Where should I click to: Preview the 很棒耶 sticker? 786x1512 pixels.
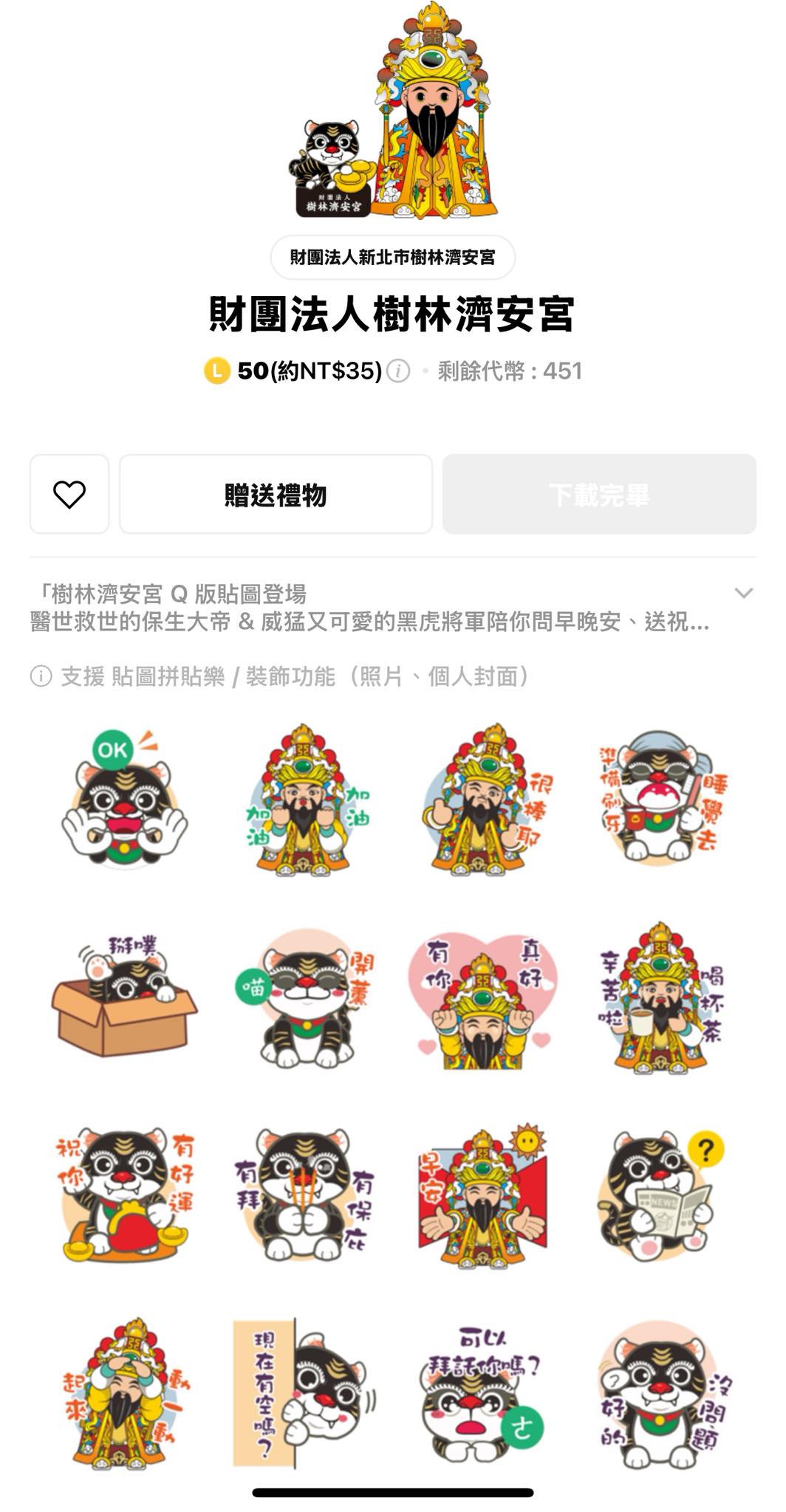[x=484, y=800]
